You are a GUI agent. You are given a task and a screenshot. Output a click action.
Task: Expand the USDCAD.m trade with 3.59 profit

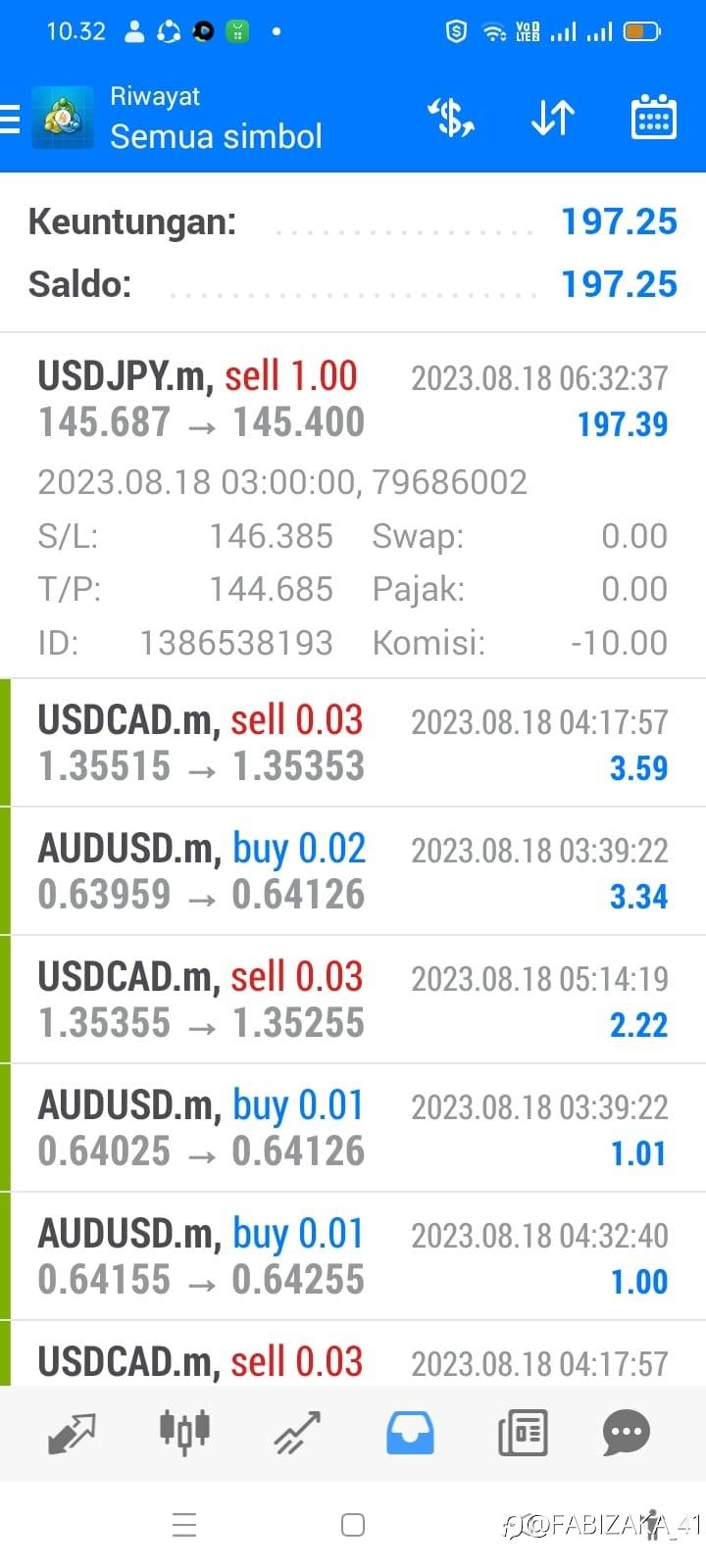click(353, 743)
